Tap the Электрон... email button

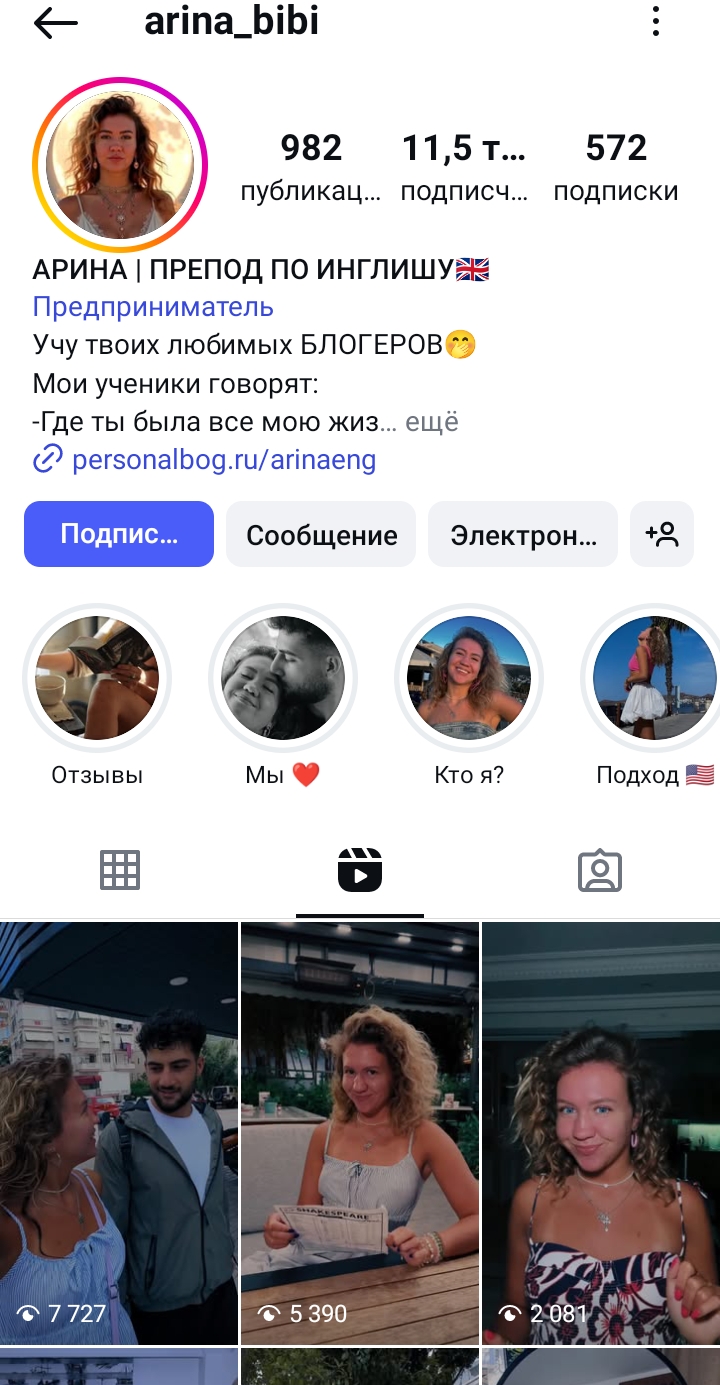click(x=523, y=534)
